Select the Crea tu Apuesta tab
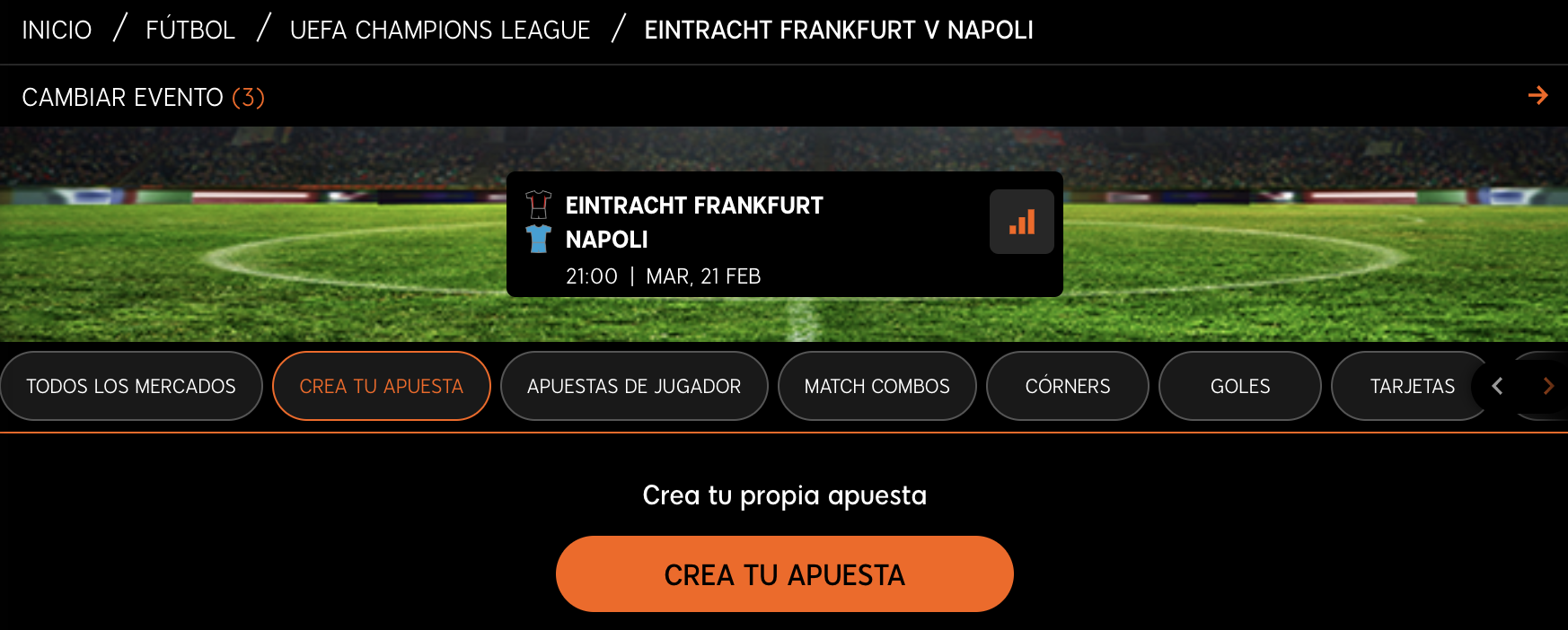Image resolution: width=1568 pixels, height=630 pixels. click(381, 386)
